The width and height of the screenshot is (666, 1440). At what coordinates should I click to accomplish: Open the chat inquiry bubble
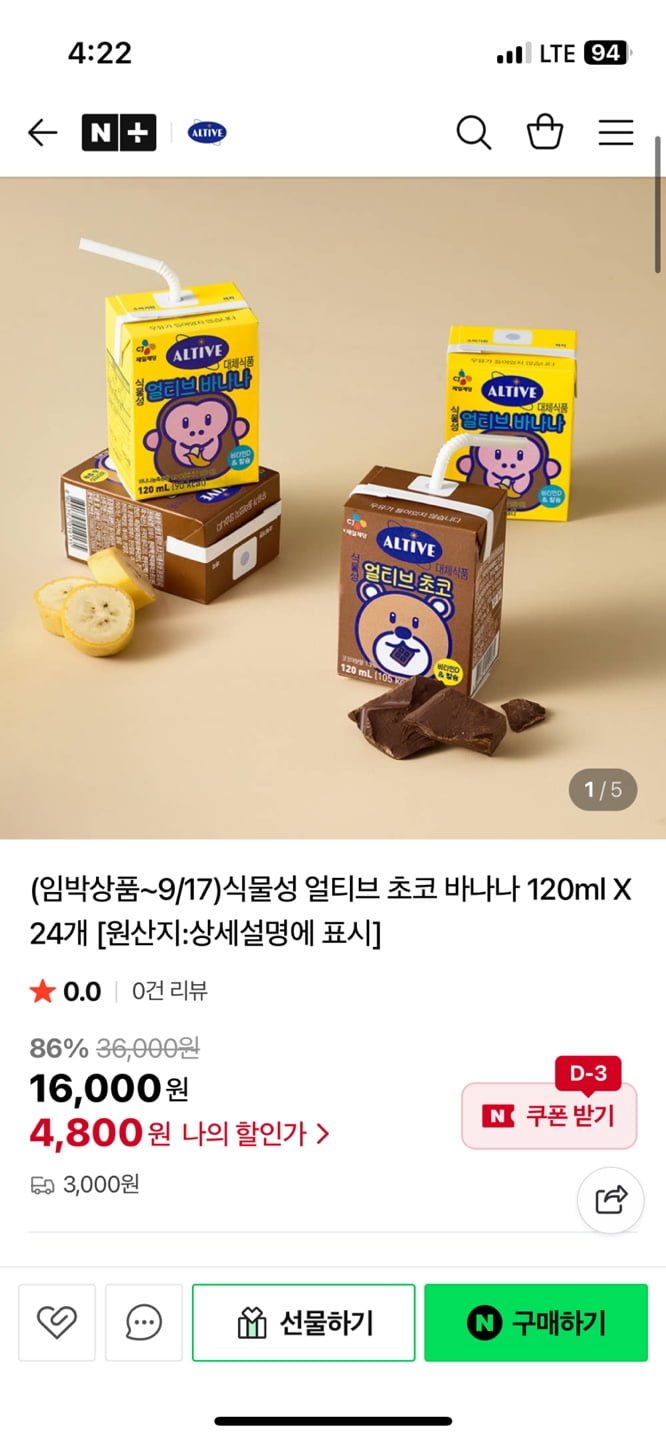point(144,1323)
